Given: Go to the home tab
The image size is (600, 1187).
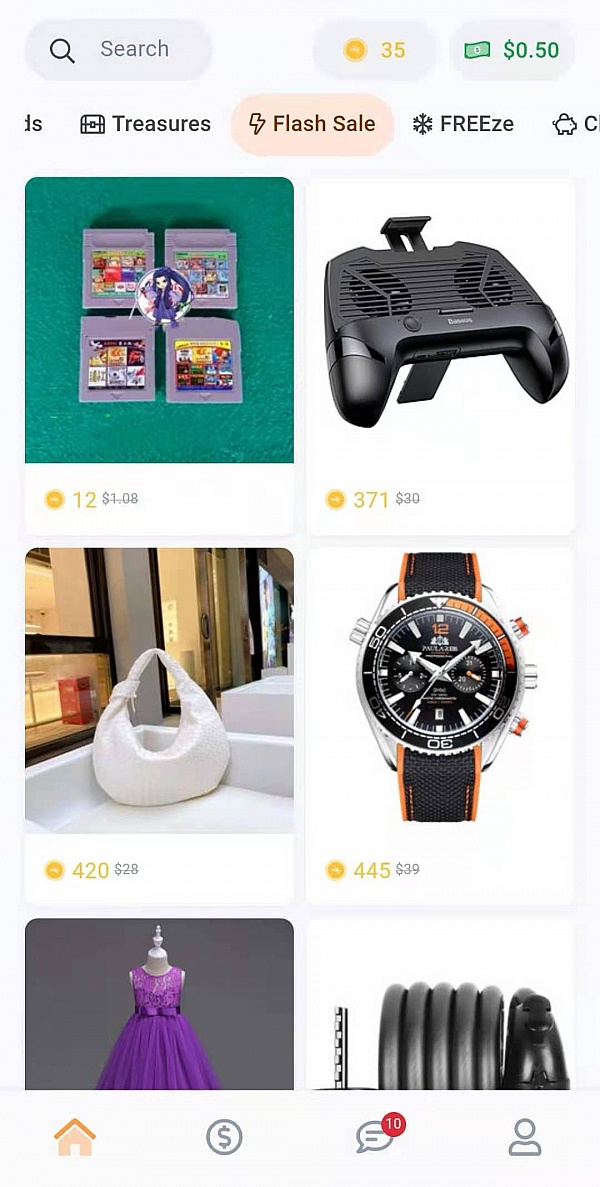Looking at the screenshot, I should [75, 1137].
